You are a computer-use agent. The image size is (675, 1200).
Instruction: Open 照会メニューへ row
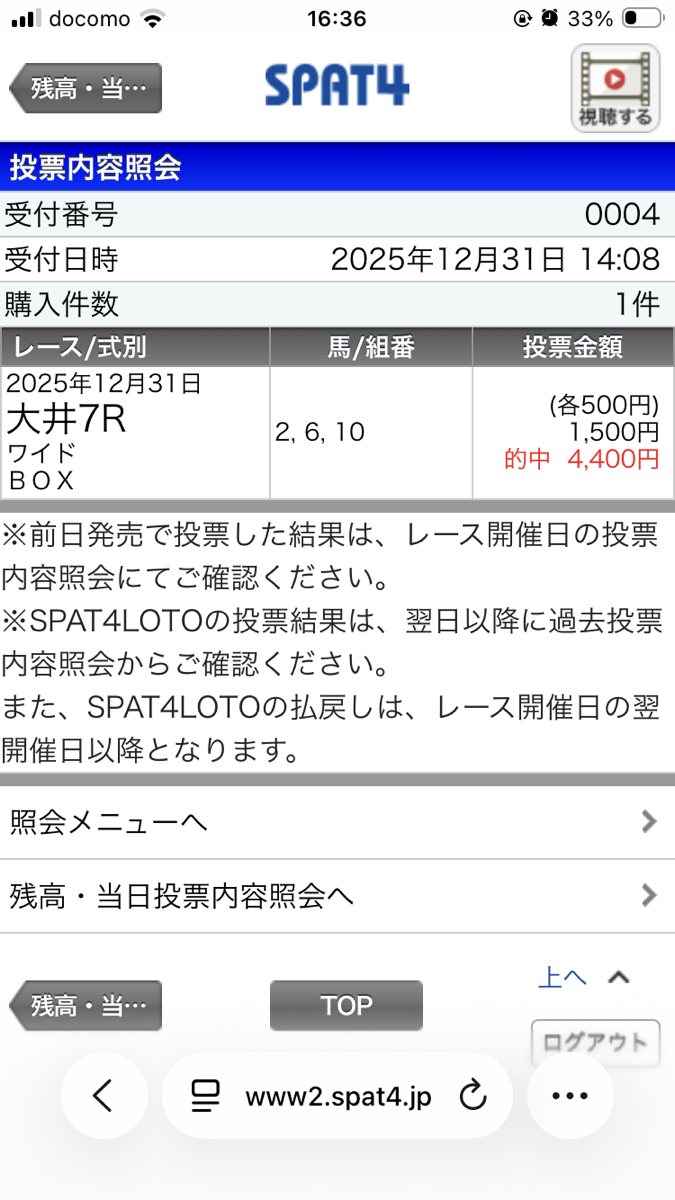point(337,822)
